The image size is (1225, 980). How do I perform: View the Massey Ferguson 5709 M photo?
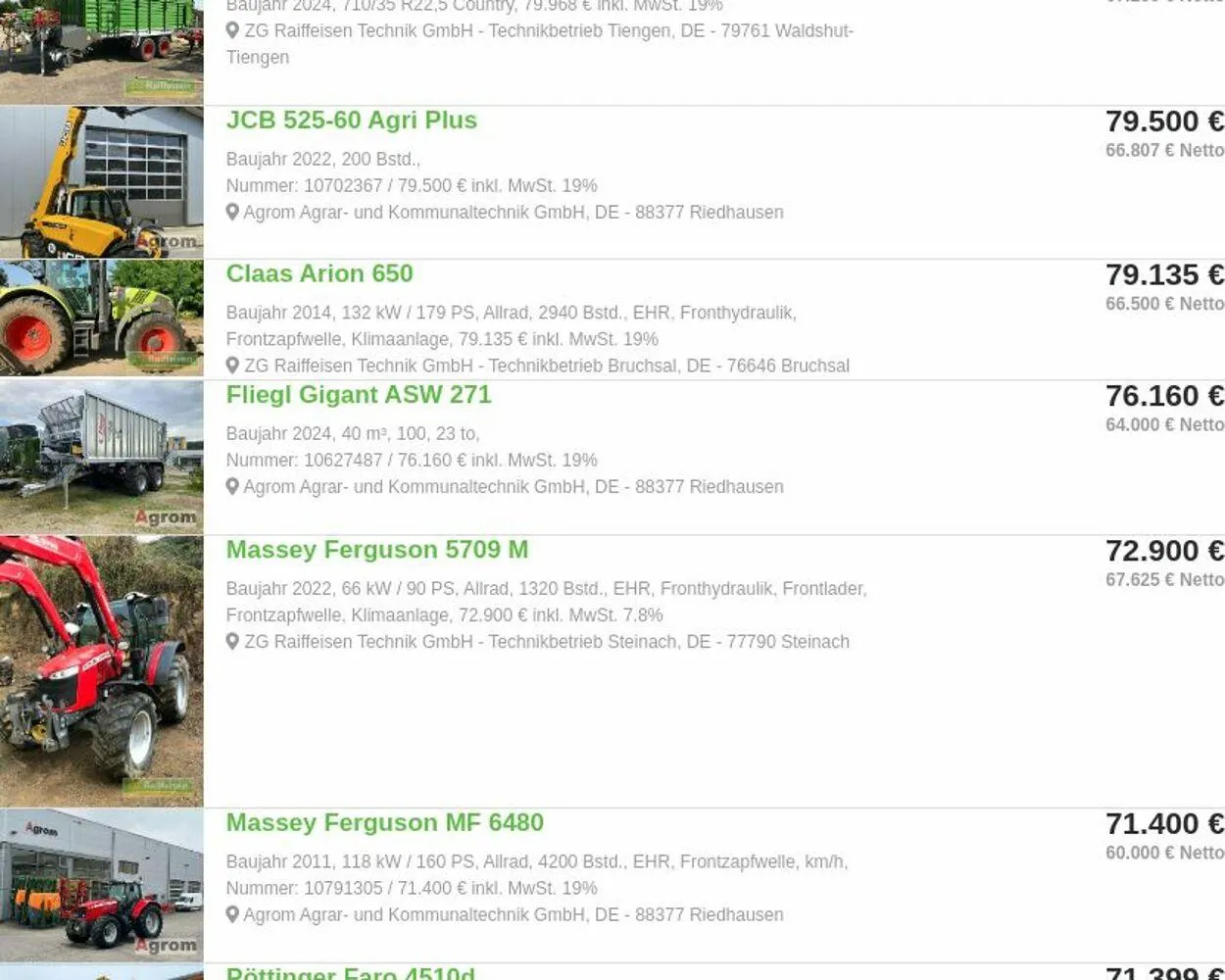tap(101, 670)
